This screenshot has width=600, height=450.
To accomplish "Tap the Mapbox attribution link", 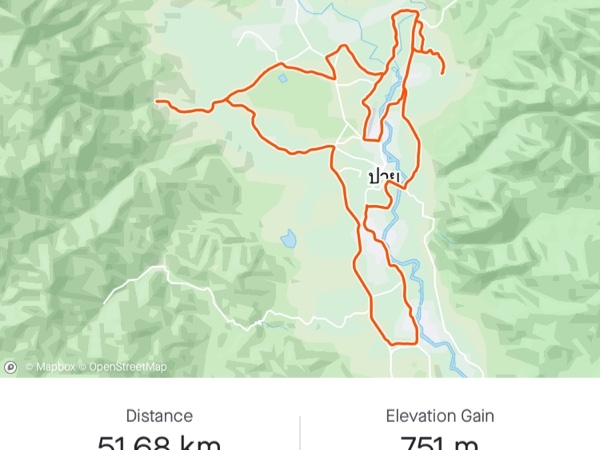I will coord(49,367).
